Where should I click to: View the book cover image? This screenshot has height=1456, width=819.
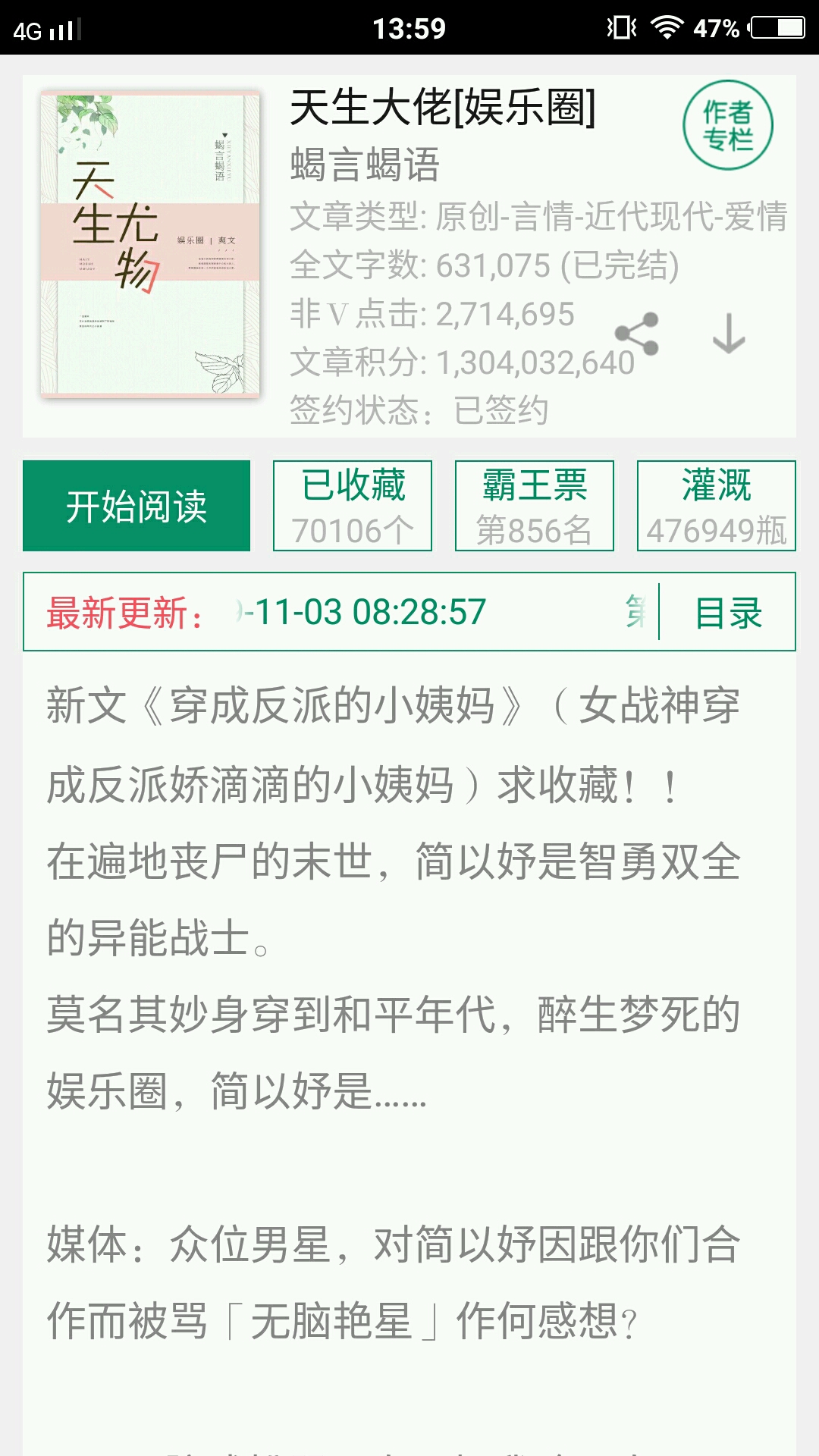pos(150,244)
